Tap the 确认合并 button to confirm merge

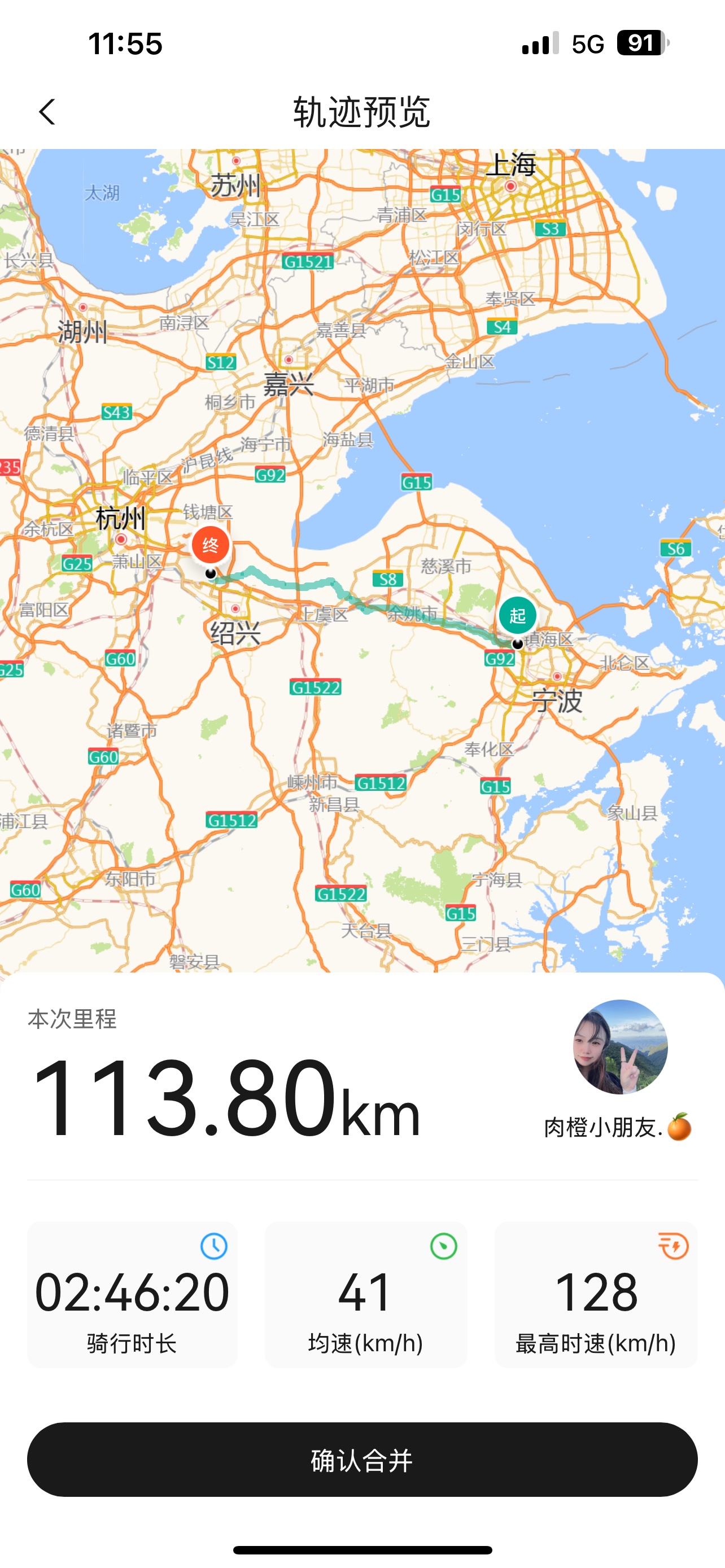click(362, 1459)
